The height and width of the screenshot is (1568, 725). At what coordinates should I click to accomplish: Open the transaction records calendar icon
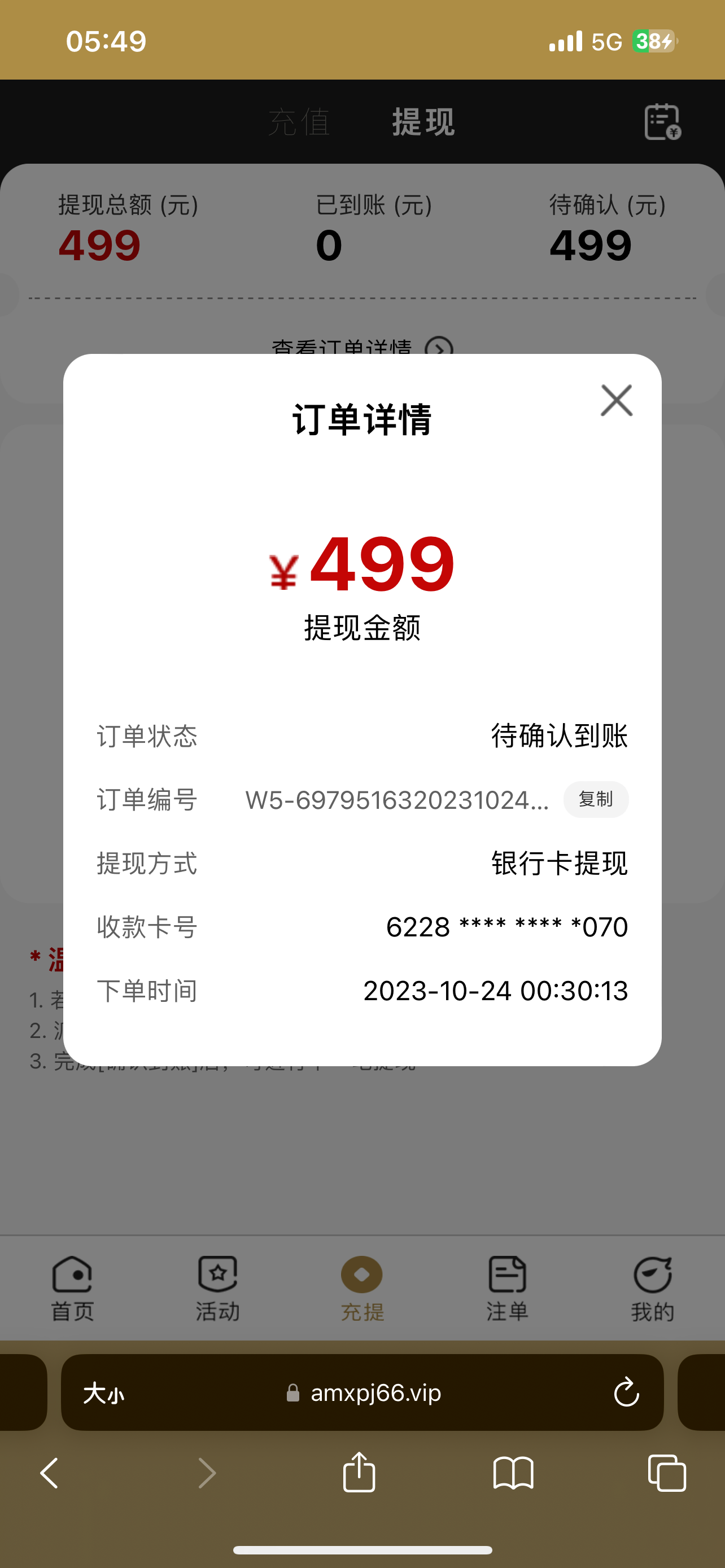click(662, 122)
